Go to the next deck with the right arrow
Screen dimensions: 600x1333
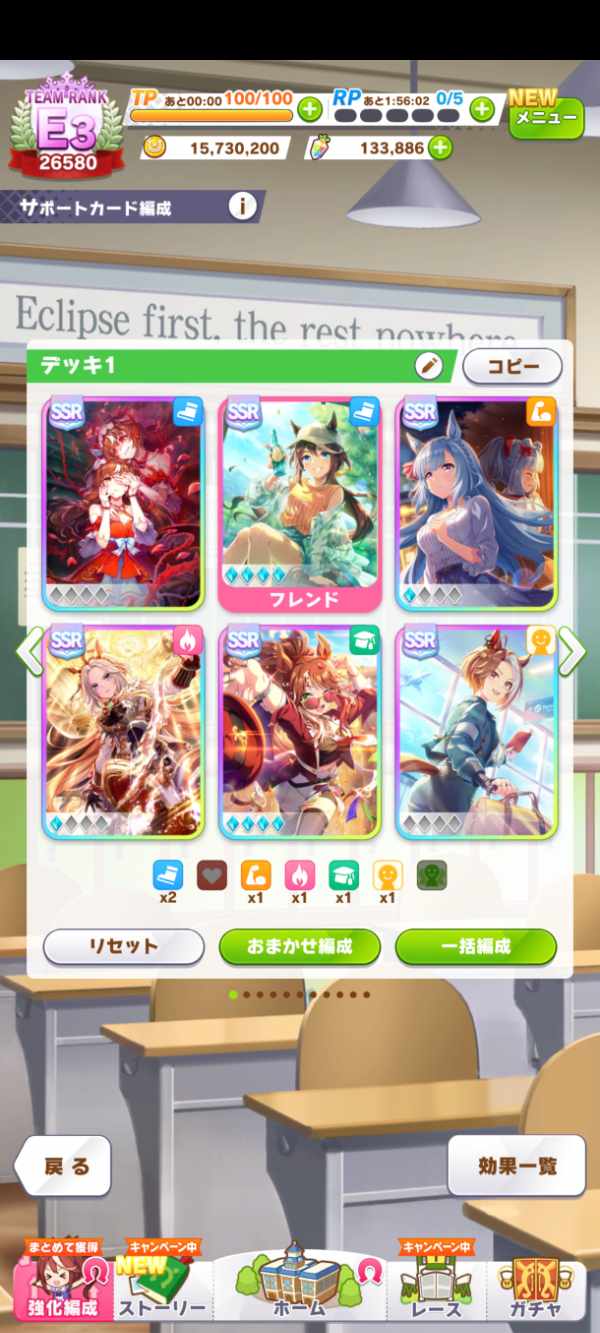pos(571,652)
